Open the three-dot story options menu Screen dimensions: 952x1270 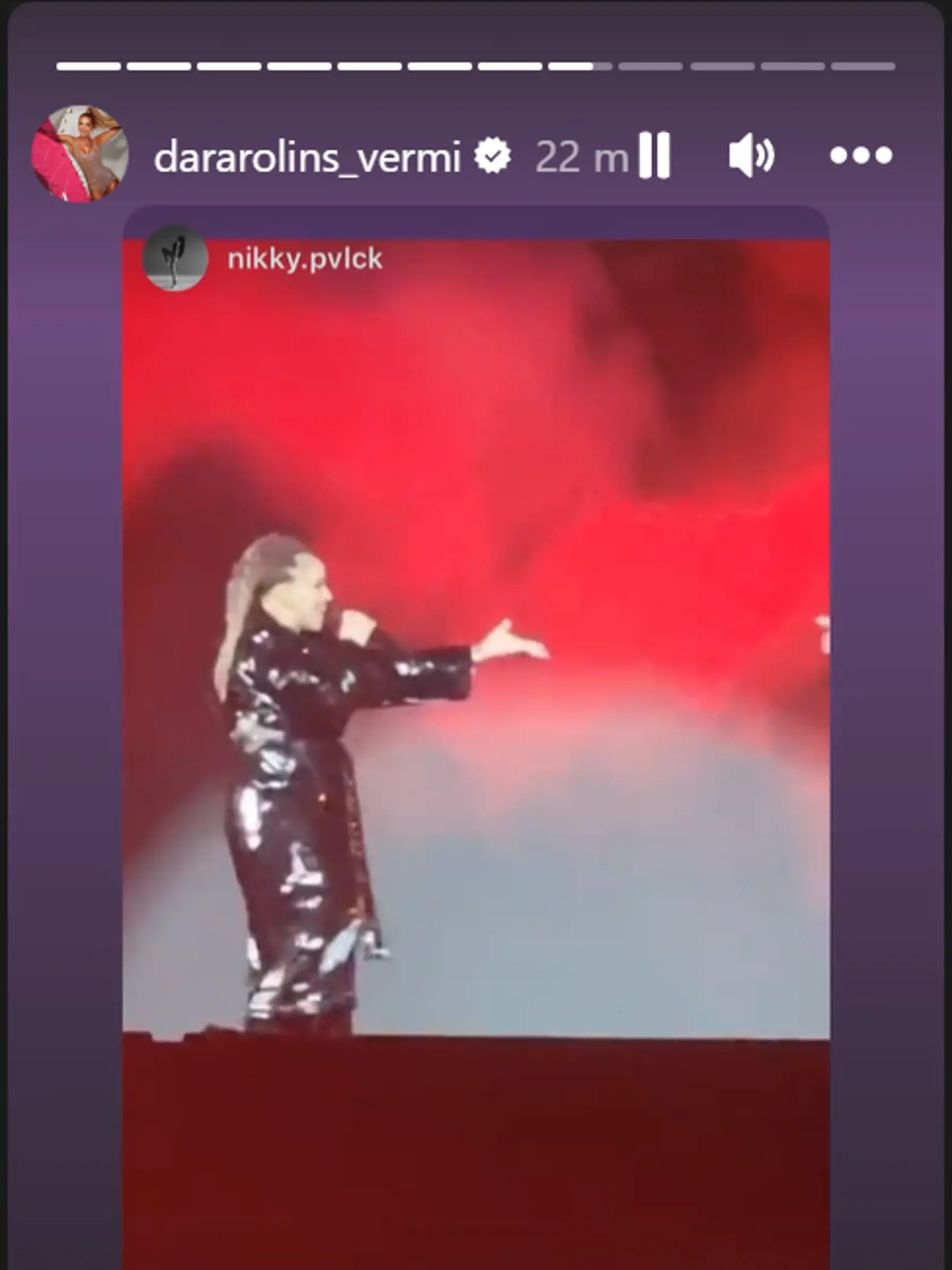pyautogui.click(x=861, y=155)
